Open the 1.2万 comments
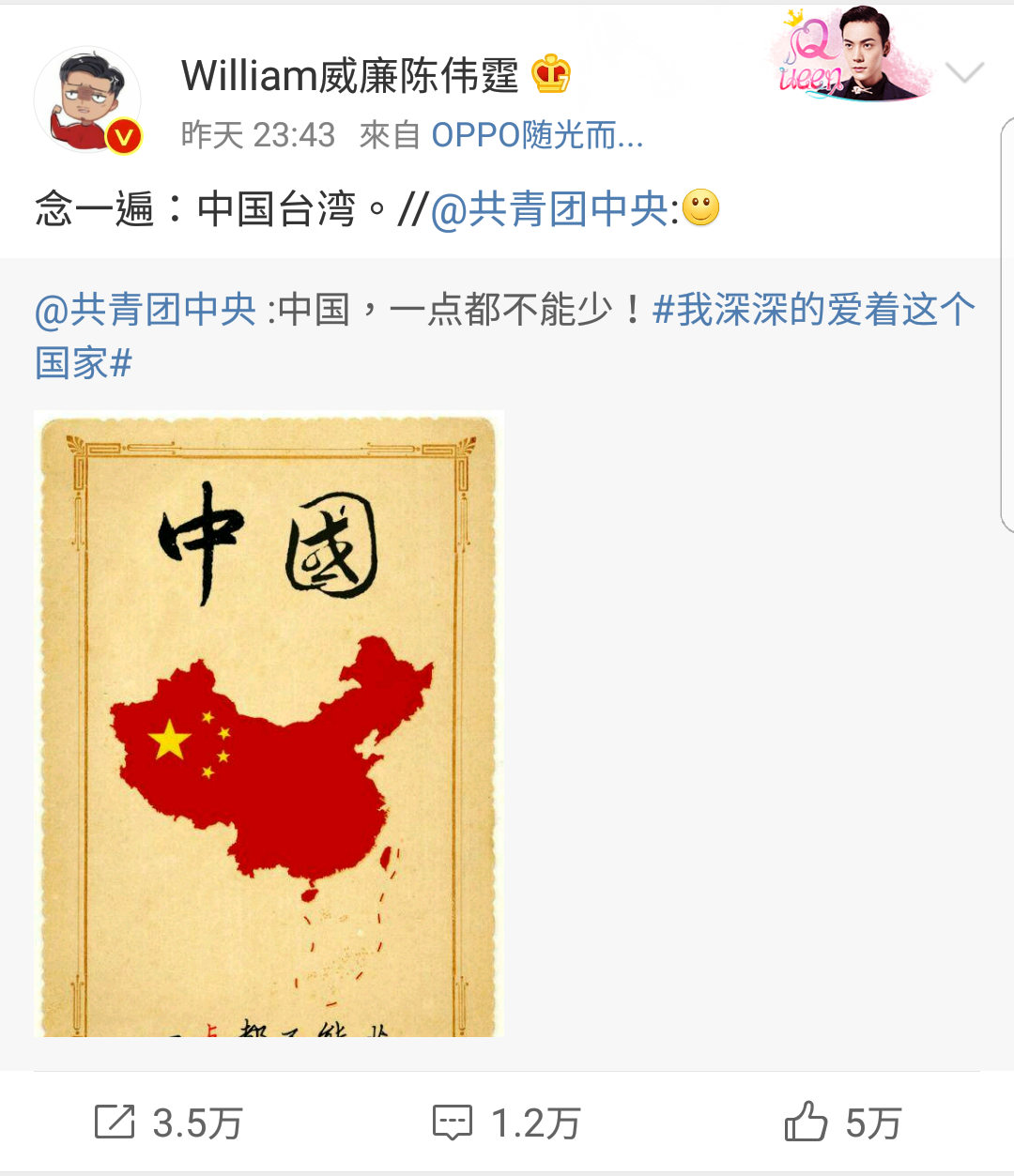Screen dimensions: 1014x1176 coord(507,1123)
